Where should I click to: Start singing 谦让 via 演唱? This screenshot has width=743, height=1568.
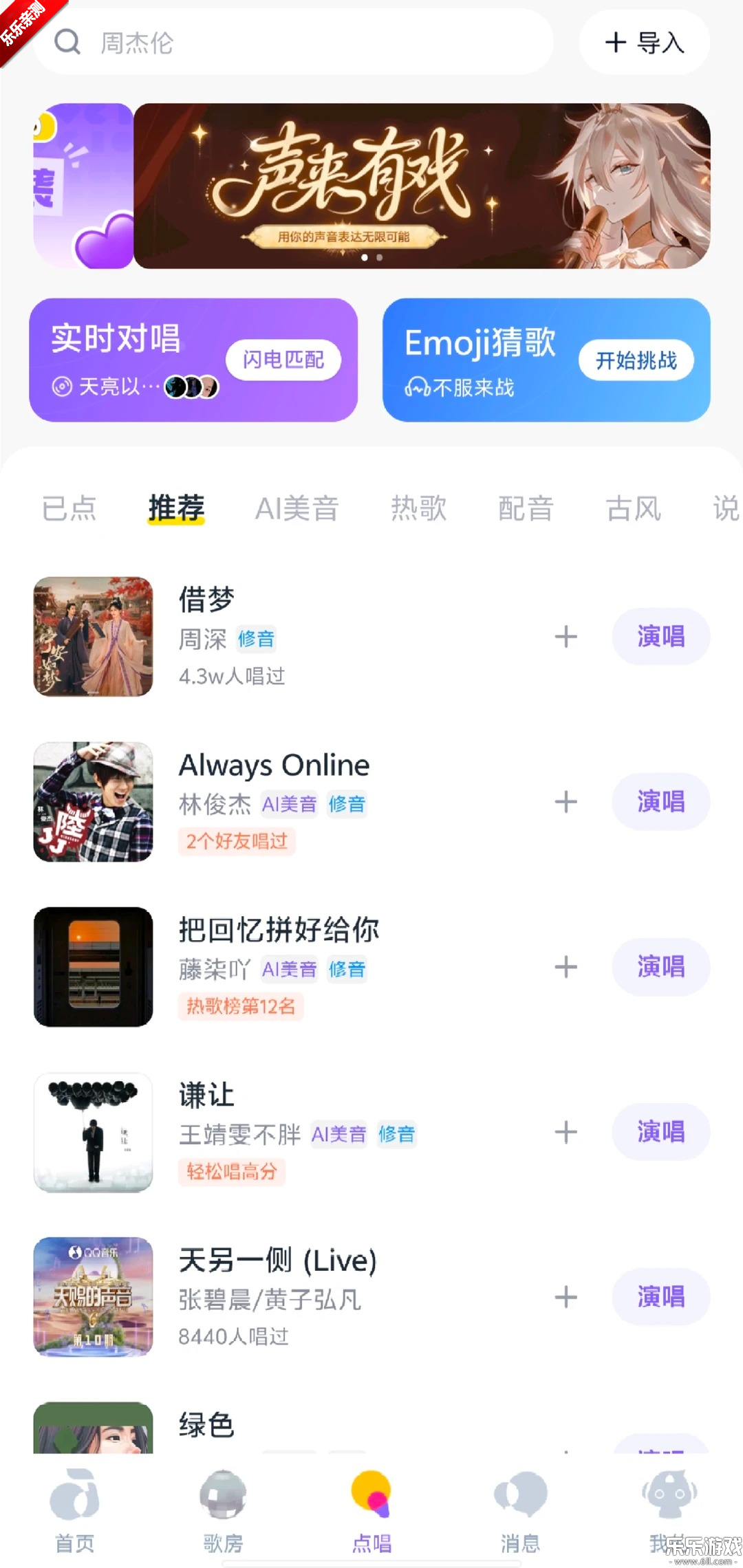click(x=660, y=1132)
